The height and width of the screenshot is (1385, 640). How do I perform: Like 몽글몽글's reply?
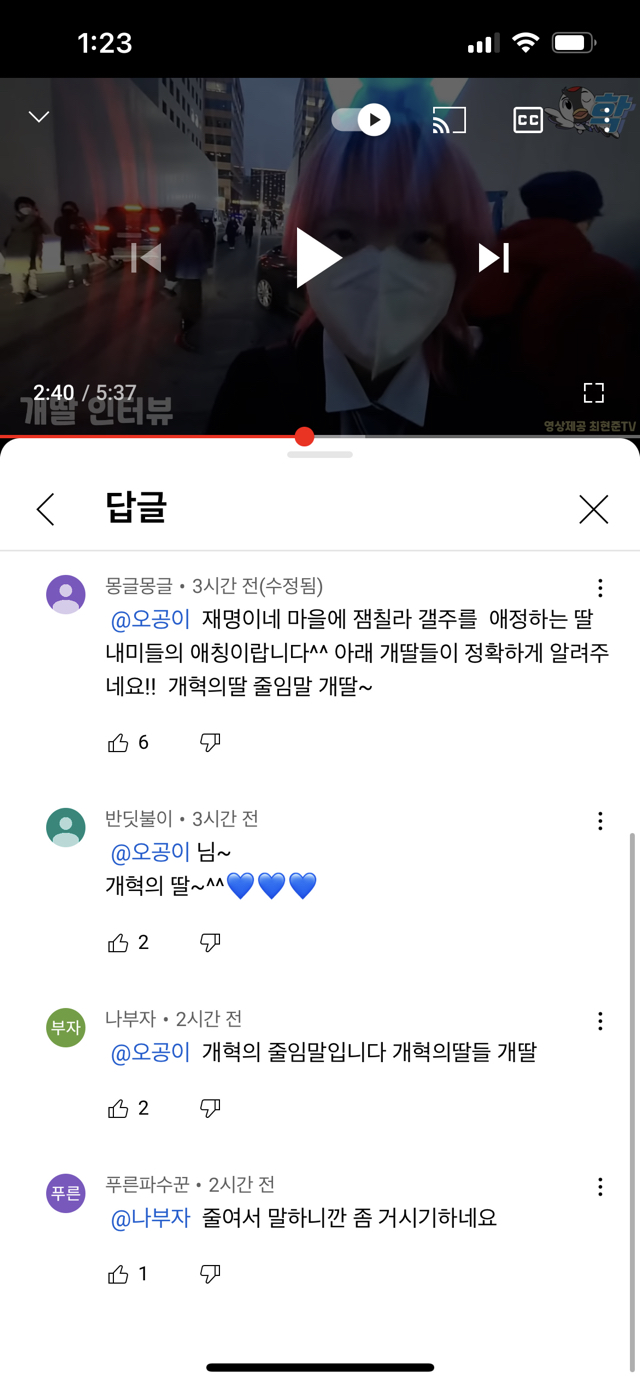click(x=118, y=742)
